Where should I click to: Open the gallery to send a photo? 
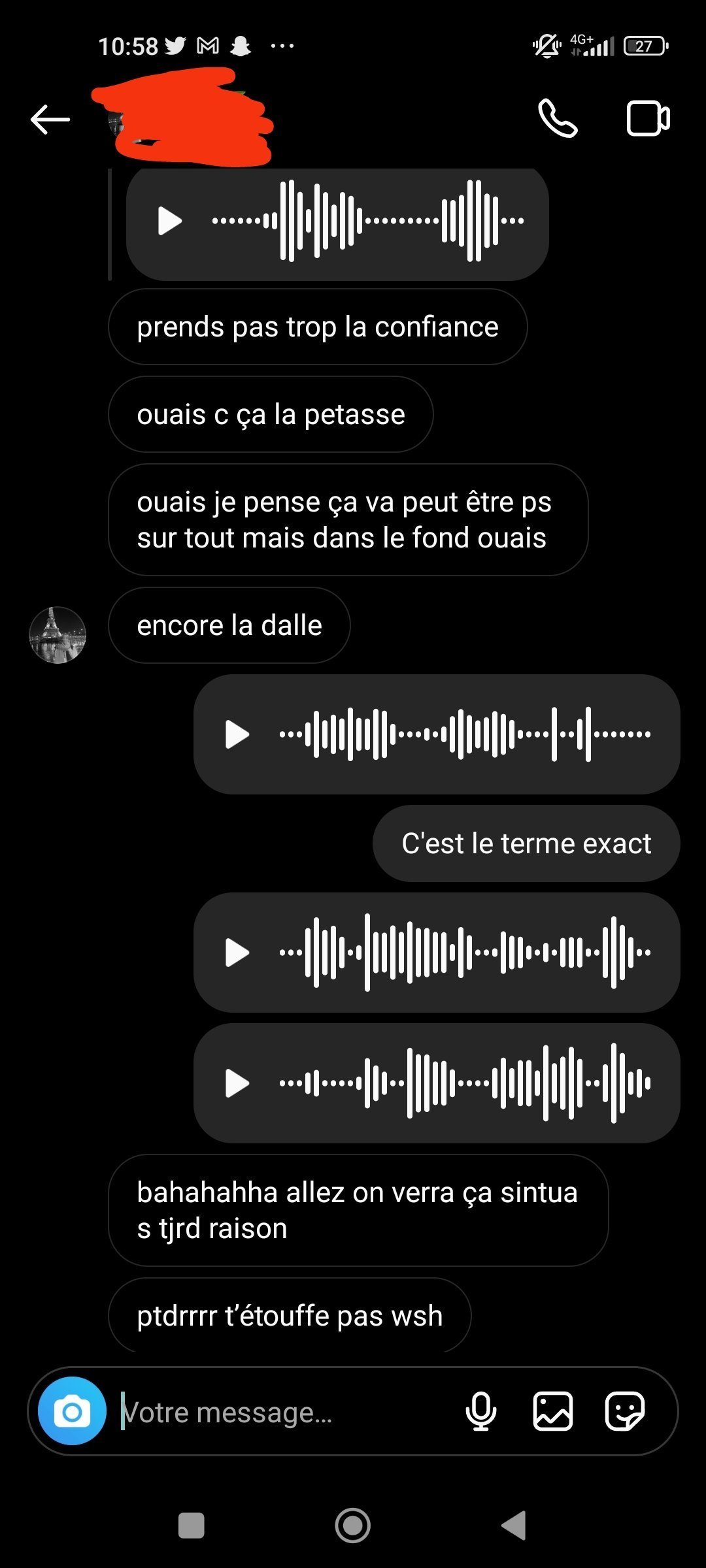pyautogui.click(x=553, y=1412)
